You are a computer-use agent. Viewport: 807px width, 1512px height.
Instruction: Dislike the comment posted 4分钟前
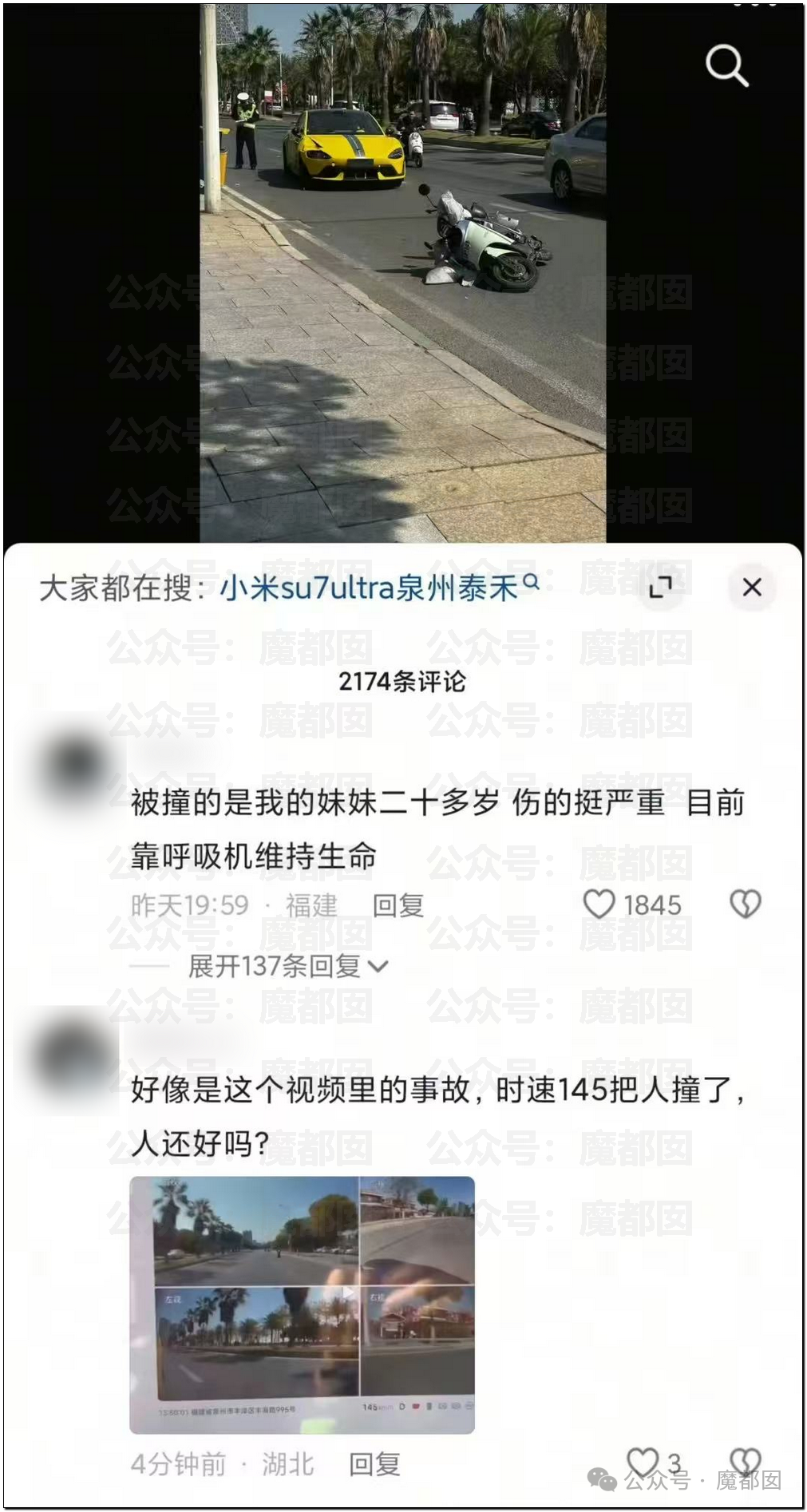point(746,1463)
